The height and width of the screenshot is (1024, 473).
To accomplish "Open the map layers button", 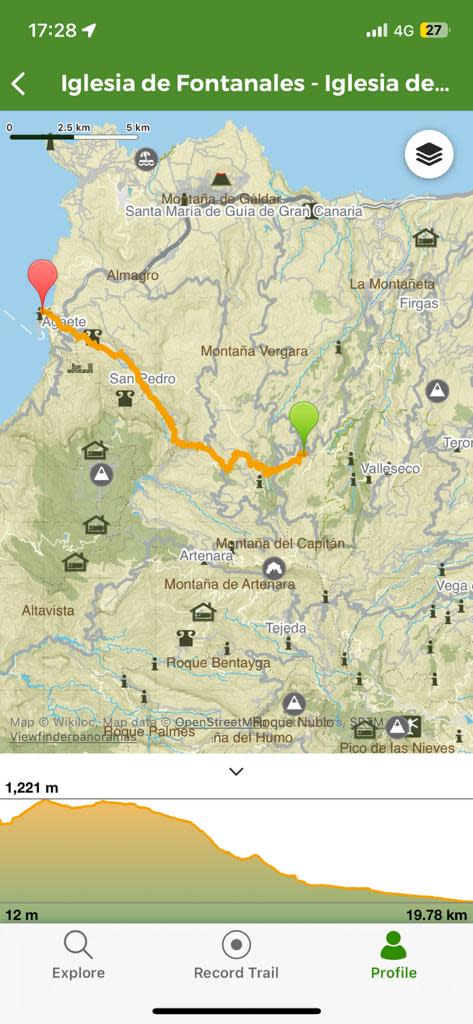I will tap(429, 154).
